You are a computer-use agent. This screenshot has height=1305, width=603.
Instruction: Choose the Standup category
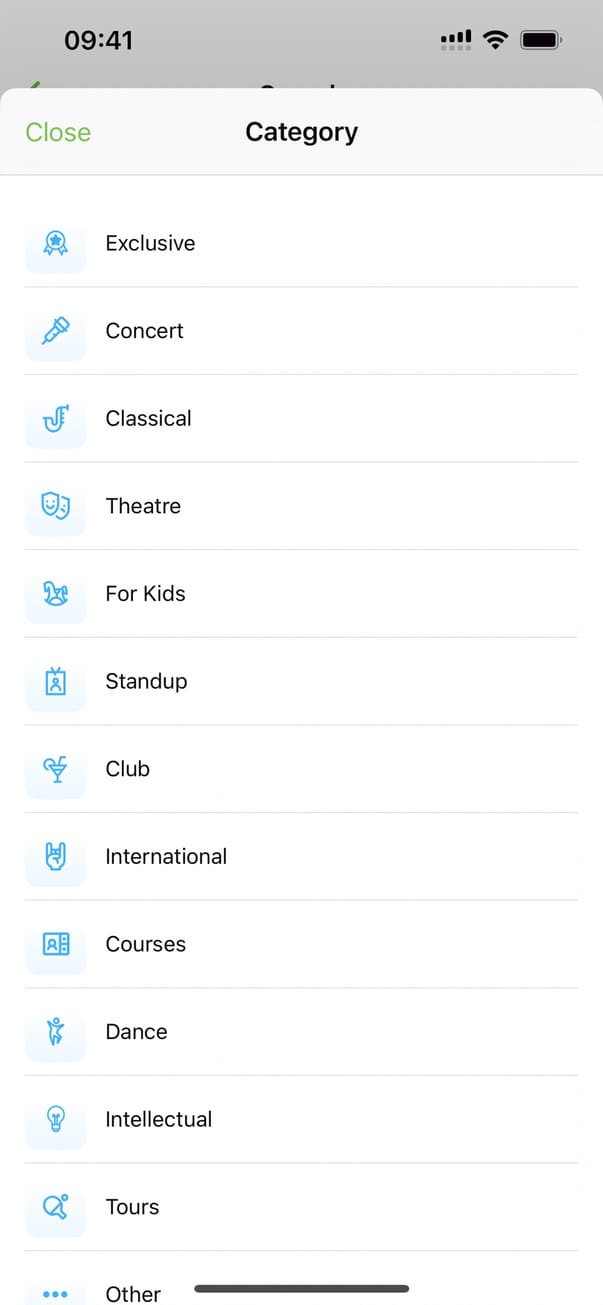click(146, 681)
